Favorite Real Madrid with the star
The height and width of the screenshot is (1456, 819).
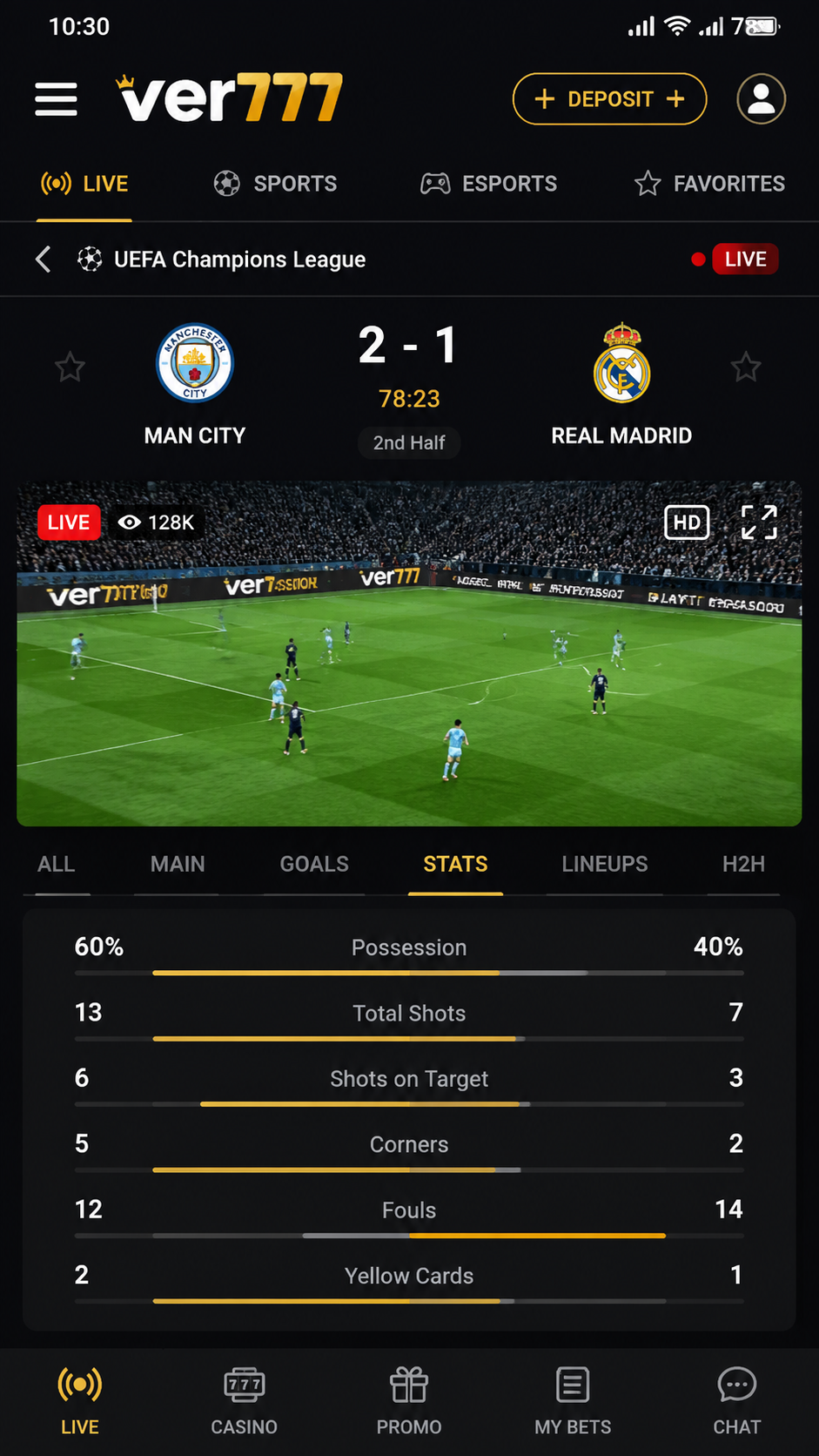[x=746, y=367]
